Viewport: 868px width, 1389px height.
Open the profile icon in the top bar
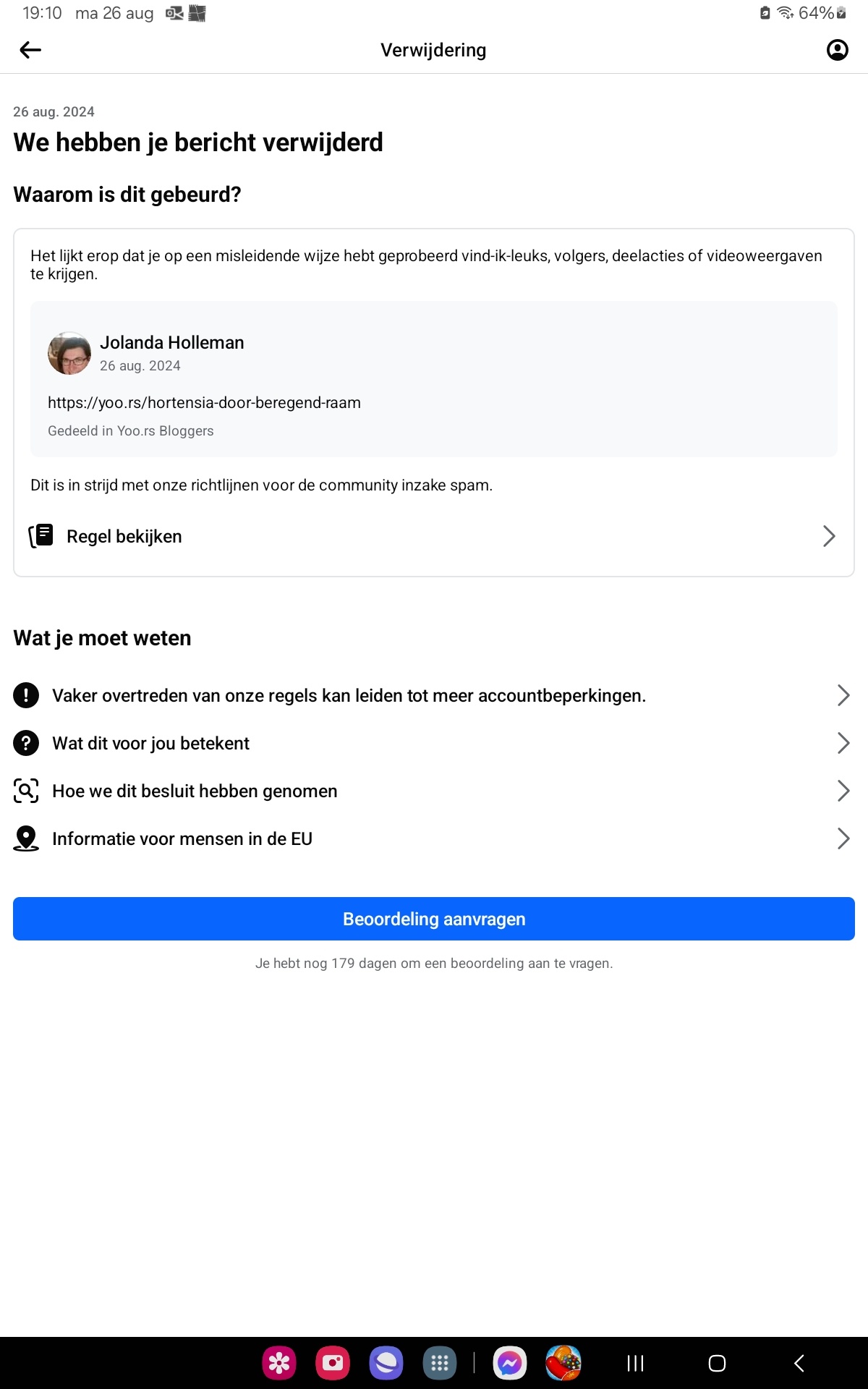click(x=837, y=50)
